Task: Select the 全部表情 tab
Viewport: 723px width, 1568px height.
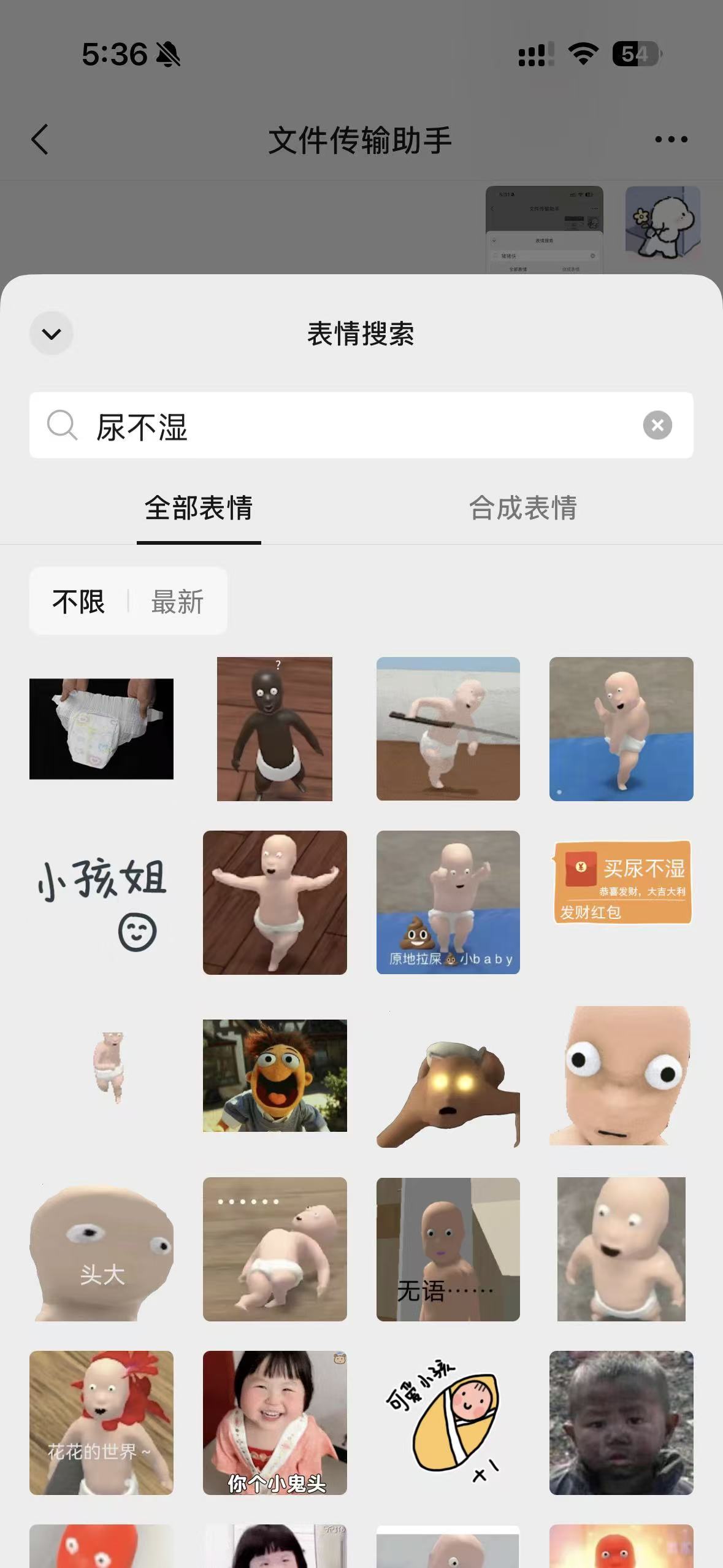Action: [199, 509]
